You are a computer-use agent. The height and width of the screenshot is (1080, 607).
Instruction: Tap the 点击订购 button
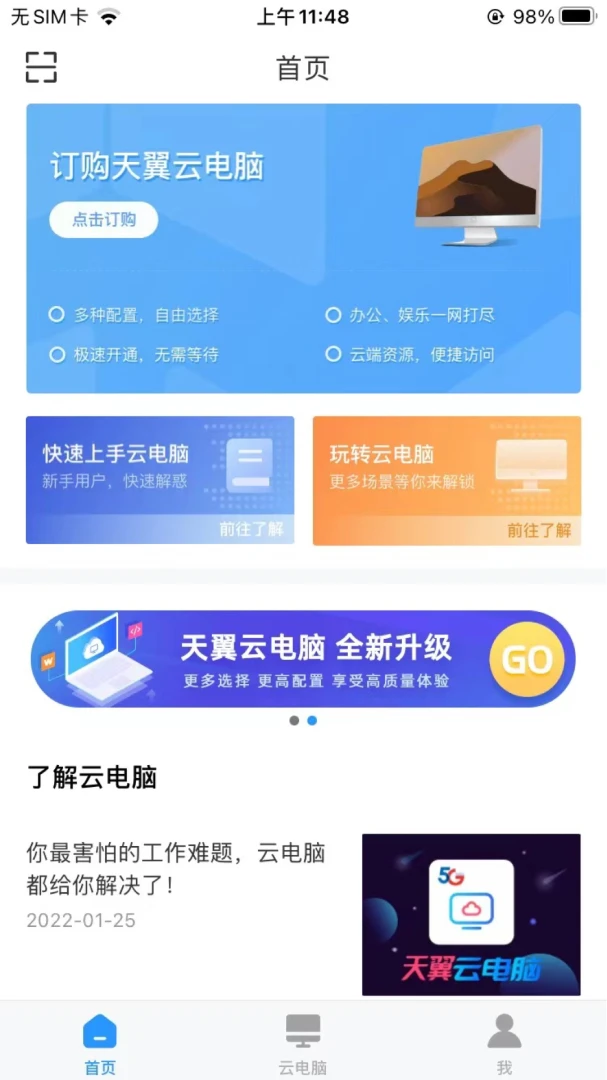tap(104, 220)
